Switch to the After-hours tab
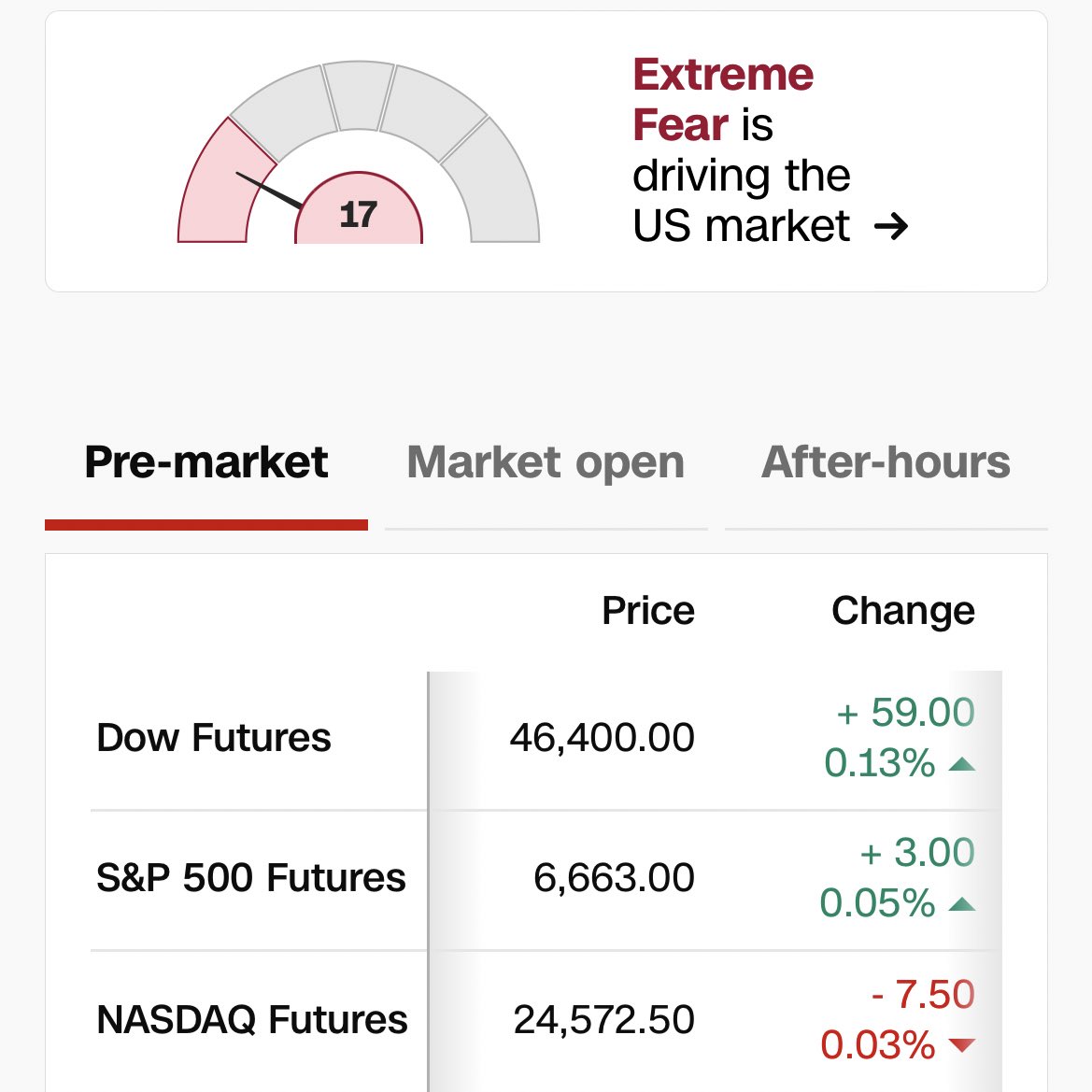The image size is (1092, 1092). click(886, 463)
